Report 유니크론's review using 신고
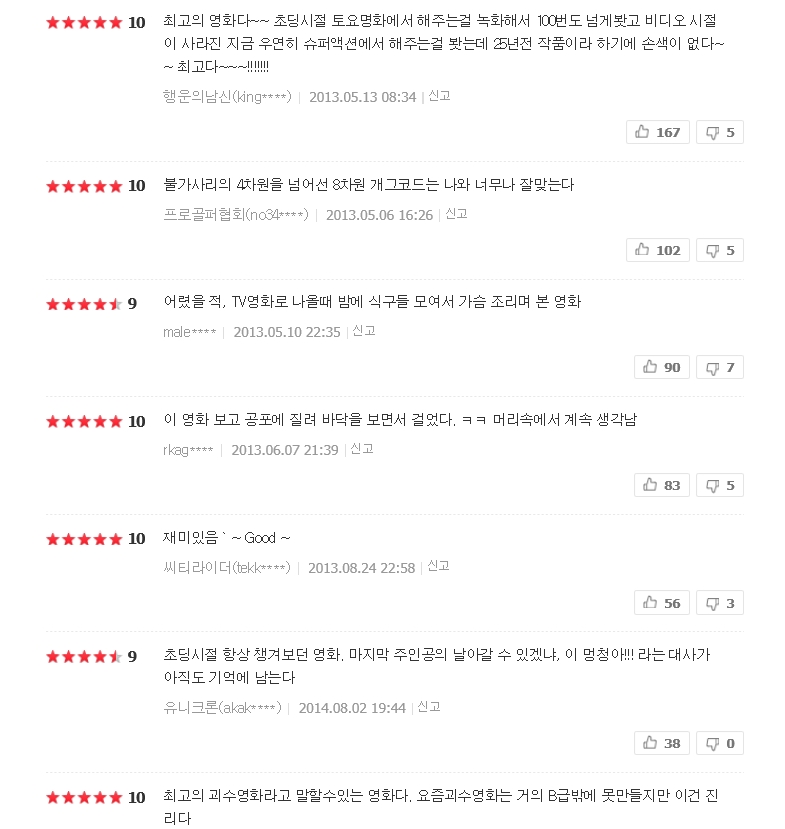The height and width of the screenshot is (829, 785). click(429, 707)
